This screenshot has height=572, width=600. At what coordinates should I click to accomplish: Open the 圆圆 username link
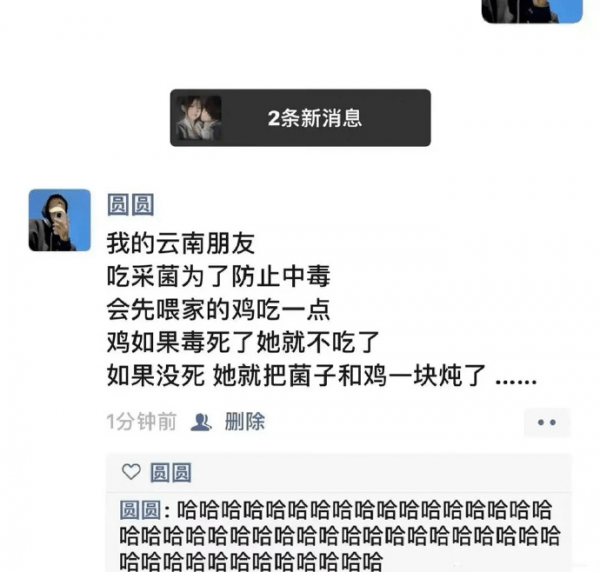click(x=130, y=205)
